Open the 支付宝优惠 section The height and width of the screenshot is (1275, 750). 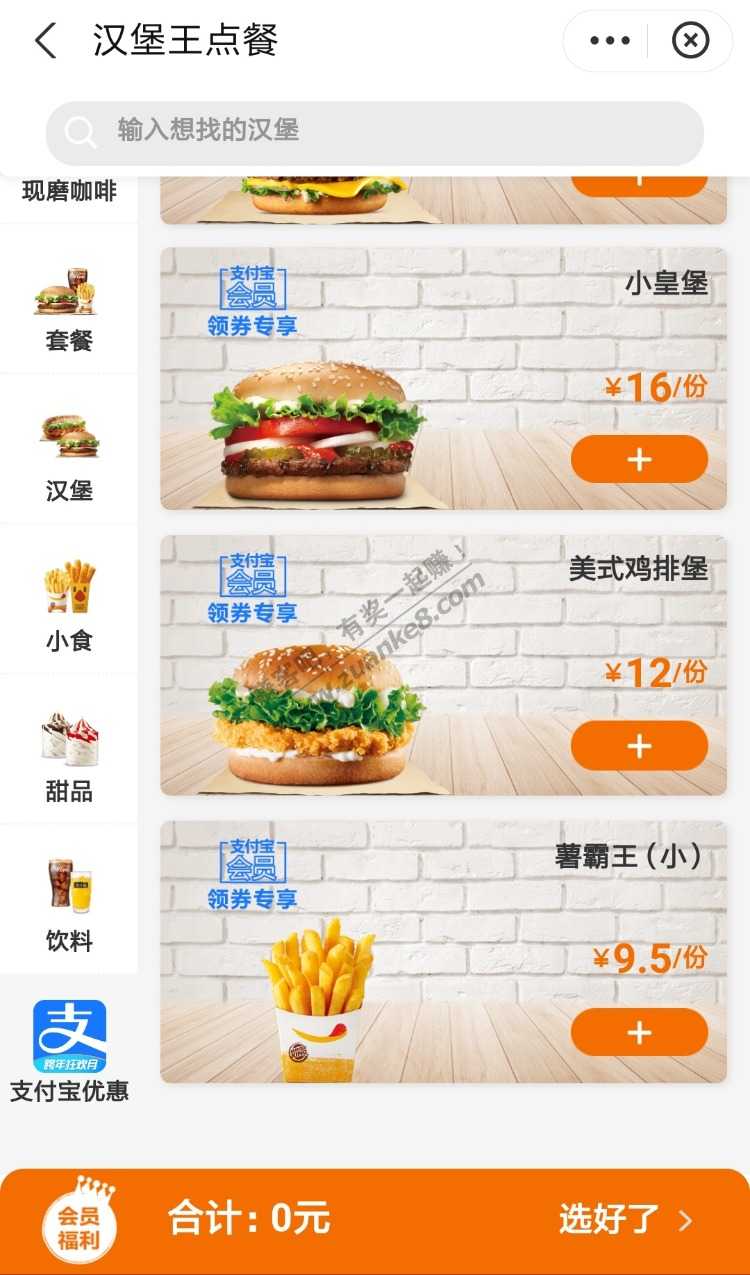(x=69, y=1050)
